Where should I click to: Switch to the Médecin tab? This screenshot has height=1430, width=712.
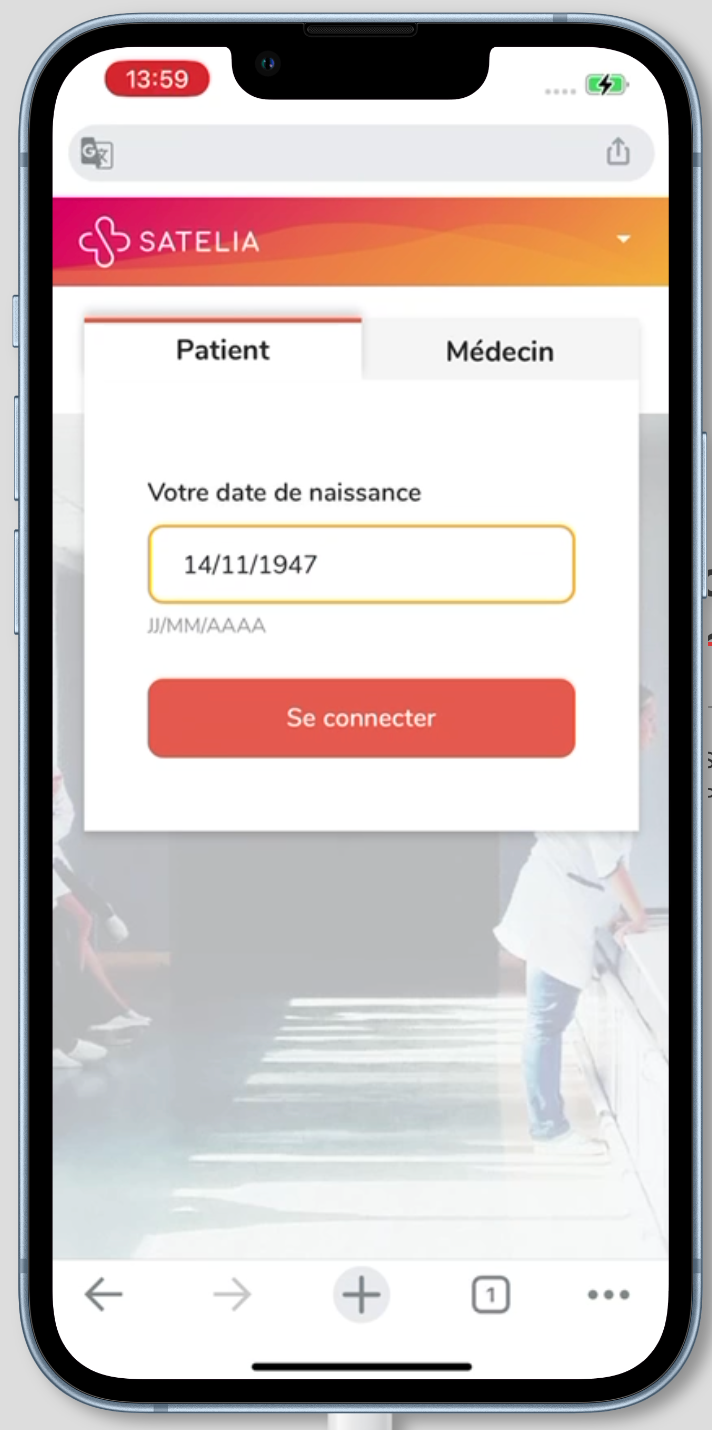point(499,351)
